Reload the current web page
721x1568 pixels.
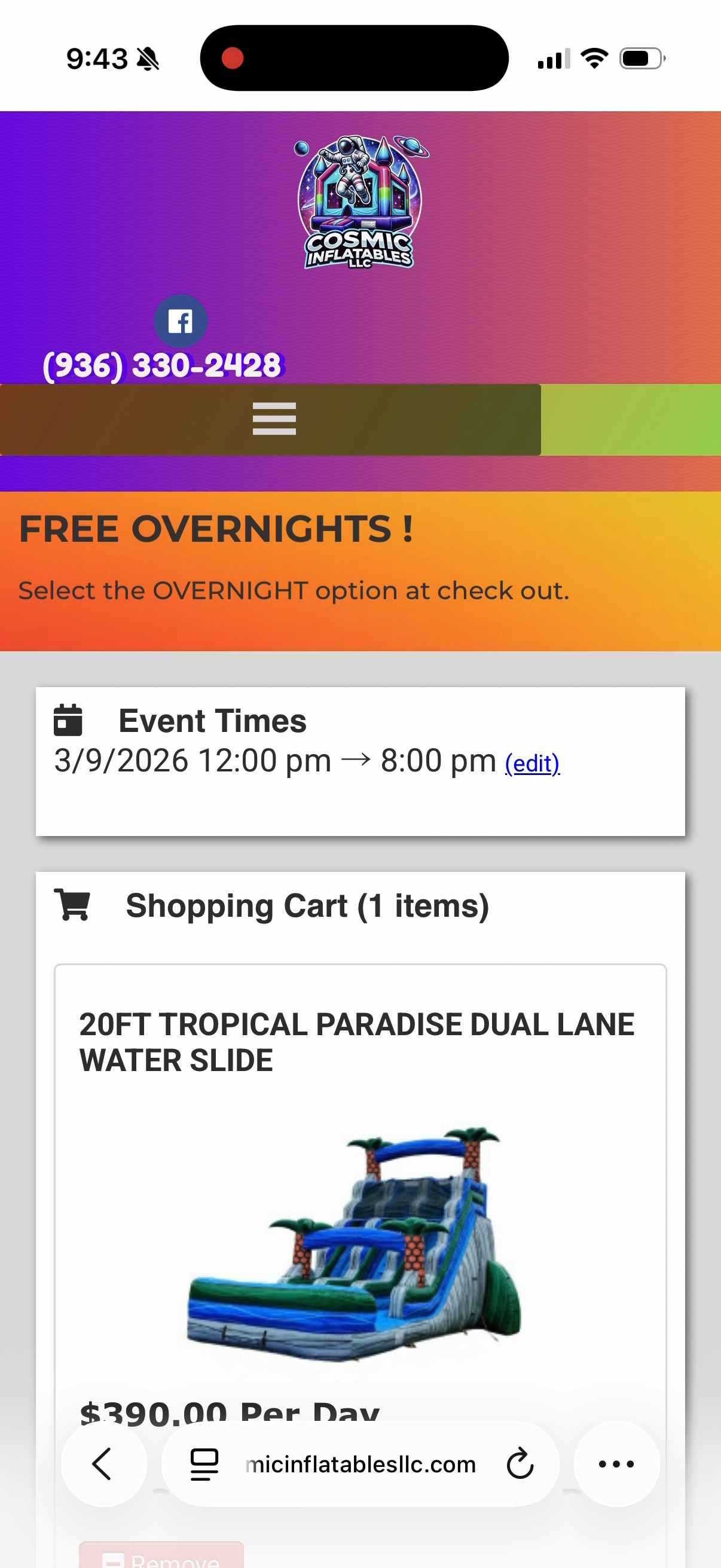click(x=520, y=1464)
